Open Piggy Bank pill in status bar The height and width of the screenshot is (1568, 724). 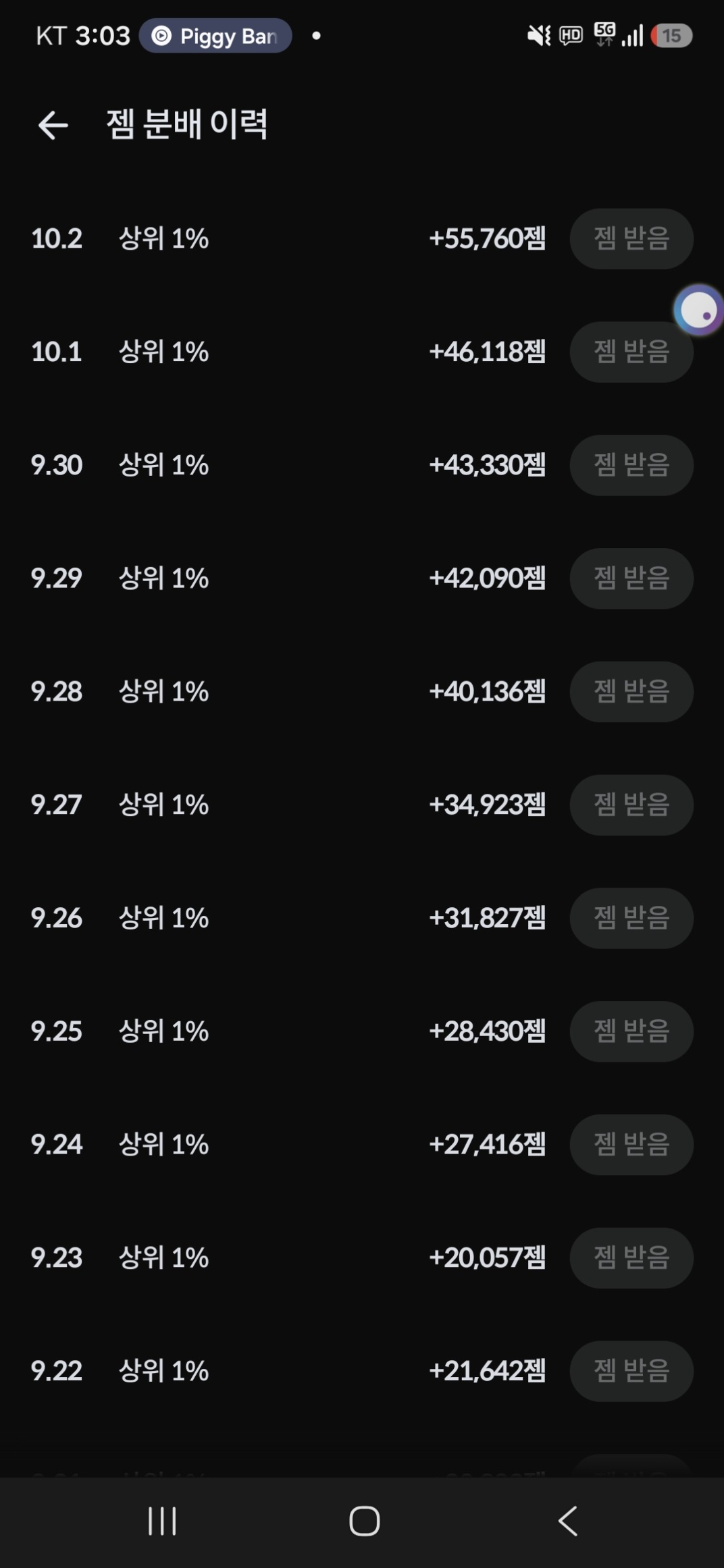point(215,36)
